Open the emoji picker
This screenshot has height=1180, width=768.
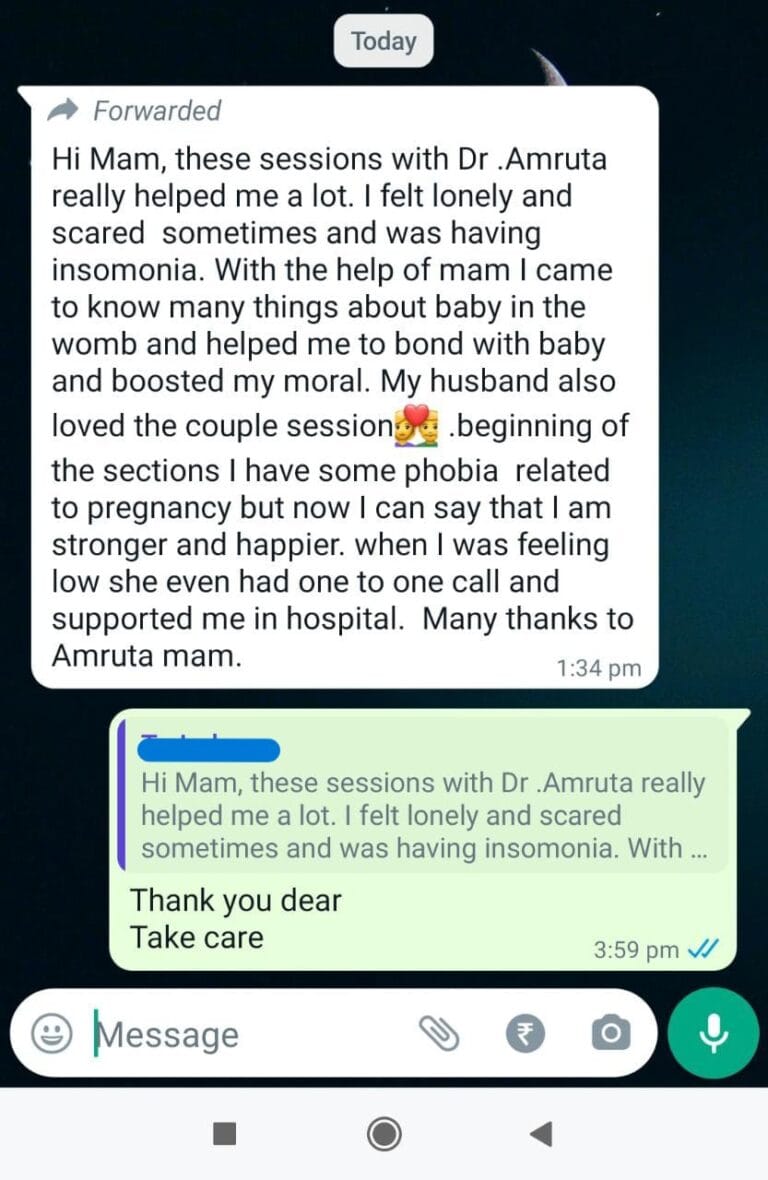coord(51,1034)
